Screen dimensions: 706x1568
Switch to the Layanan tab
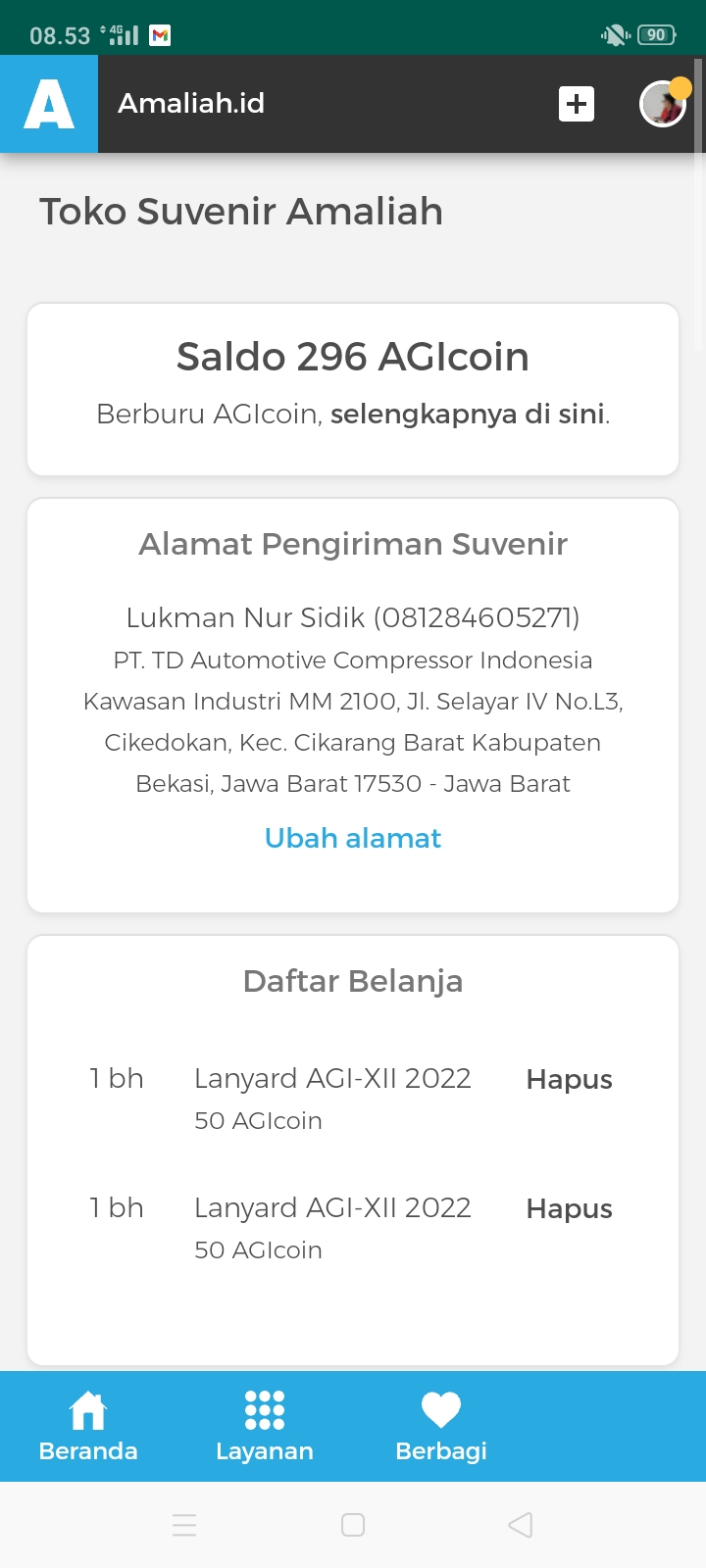pyautogui.click(x=265, y=1426)
